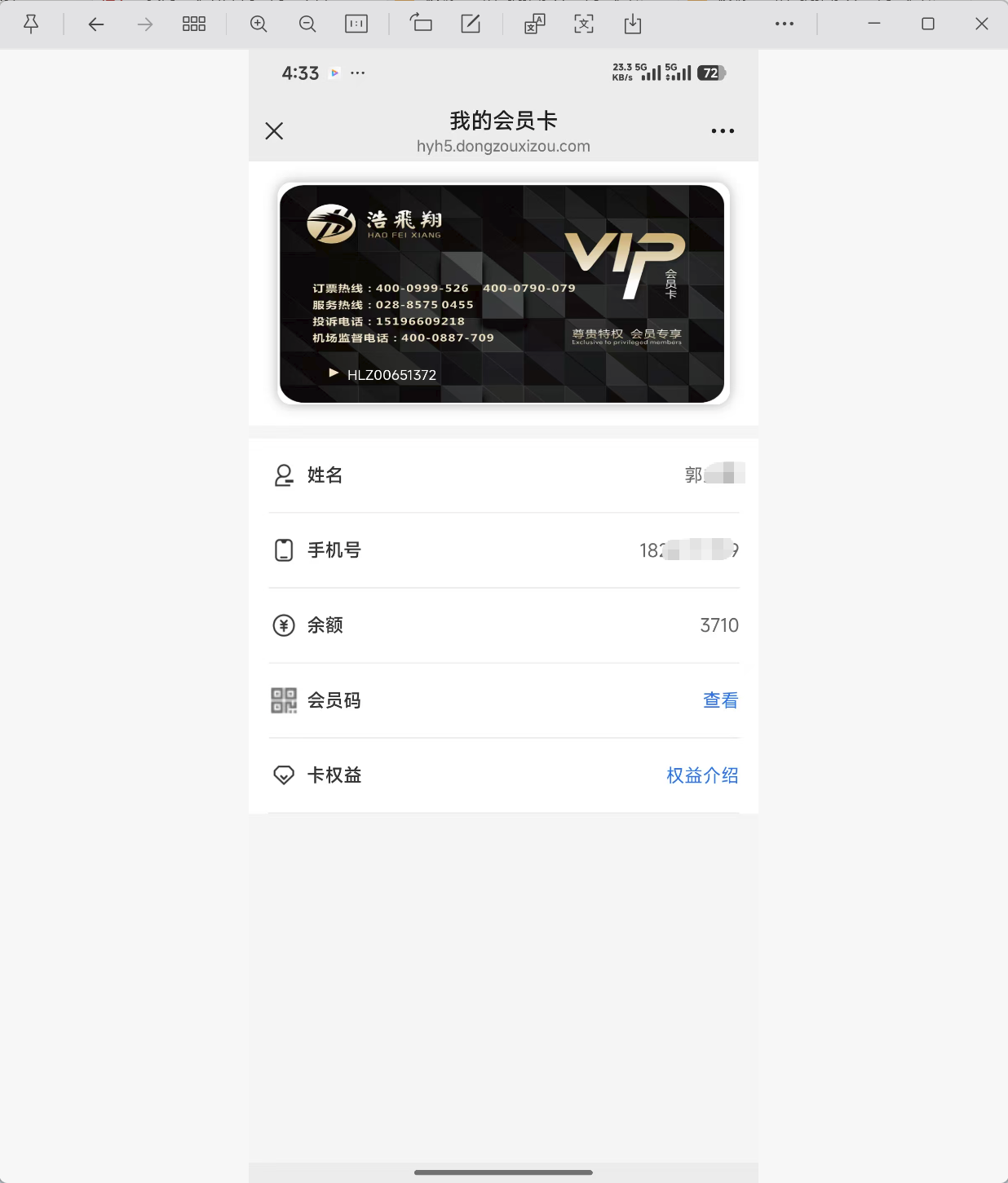Viewport: 1008px width, 1183px height.
Task: Pin the viewer window on top
Action: (x=31, y=24)
